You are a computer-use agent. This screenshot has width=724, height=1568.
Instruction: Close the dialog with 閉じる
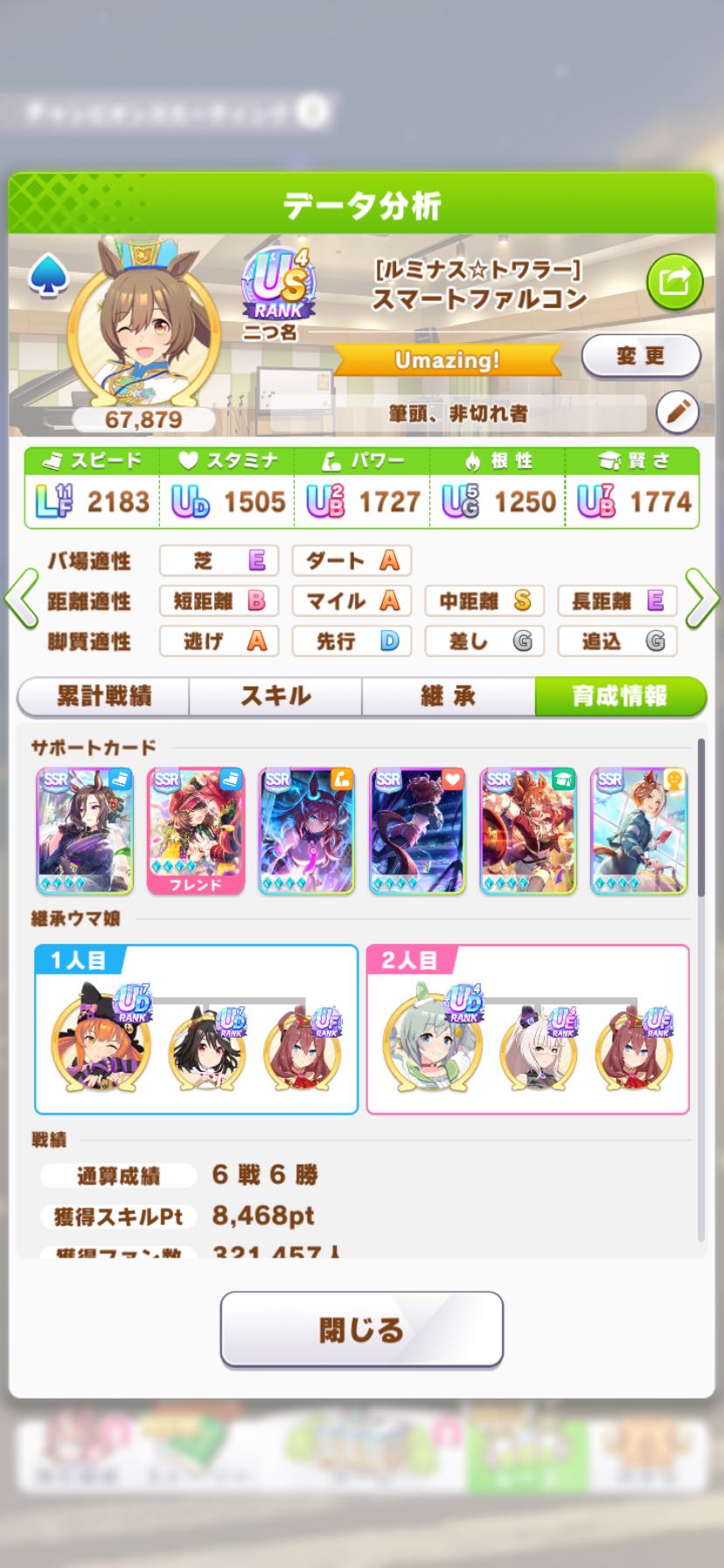pos(361,1330)
